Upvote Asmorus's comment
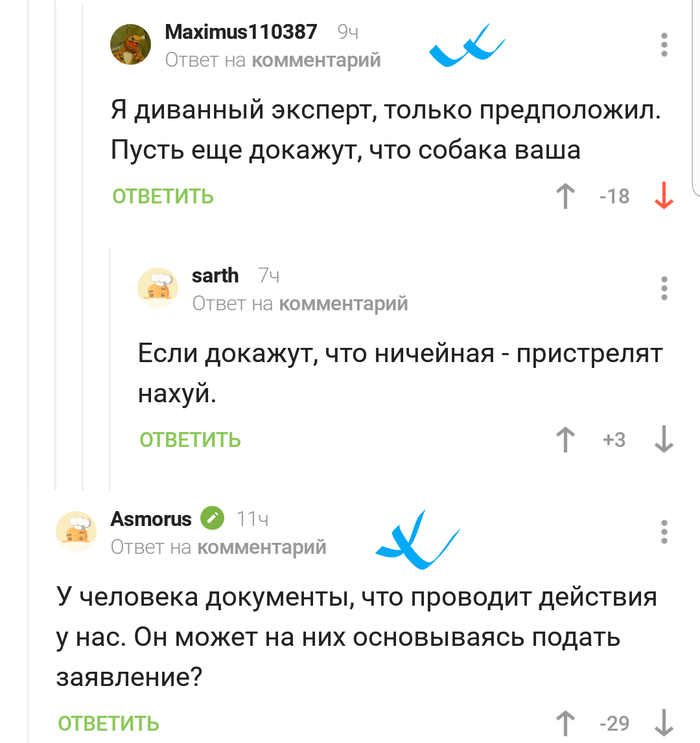 566,723
